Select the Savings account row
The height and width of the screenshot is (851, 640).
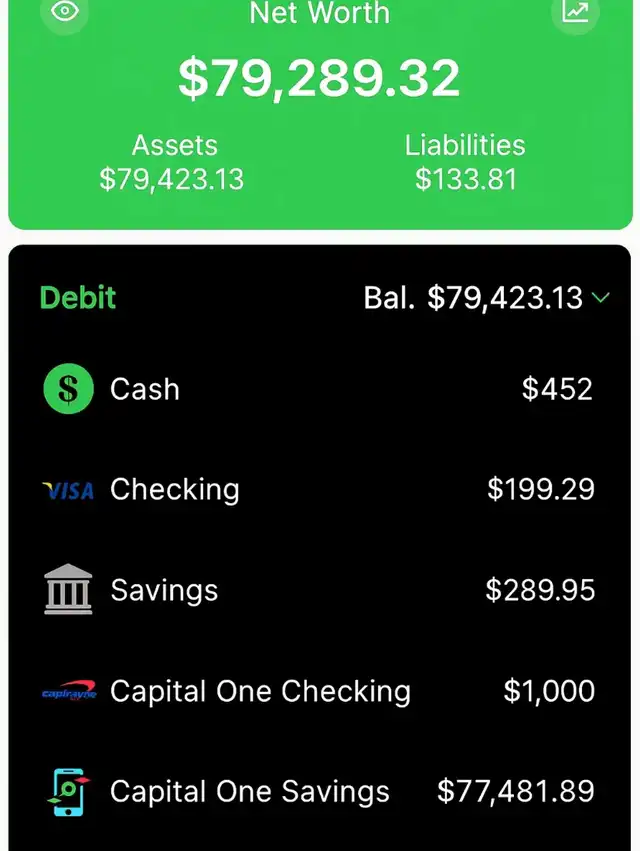coord(320,590)
